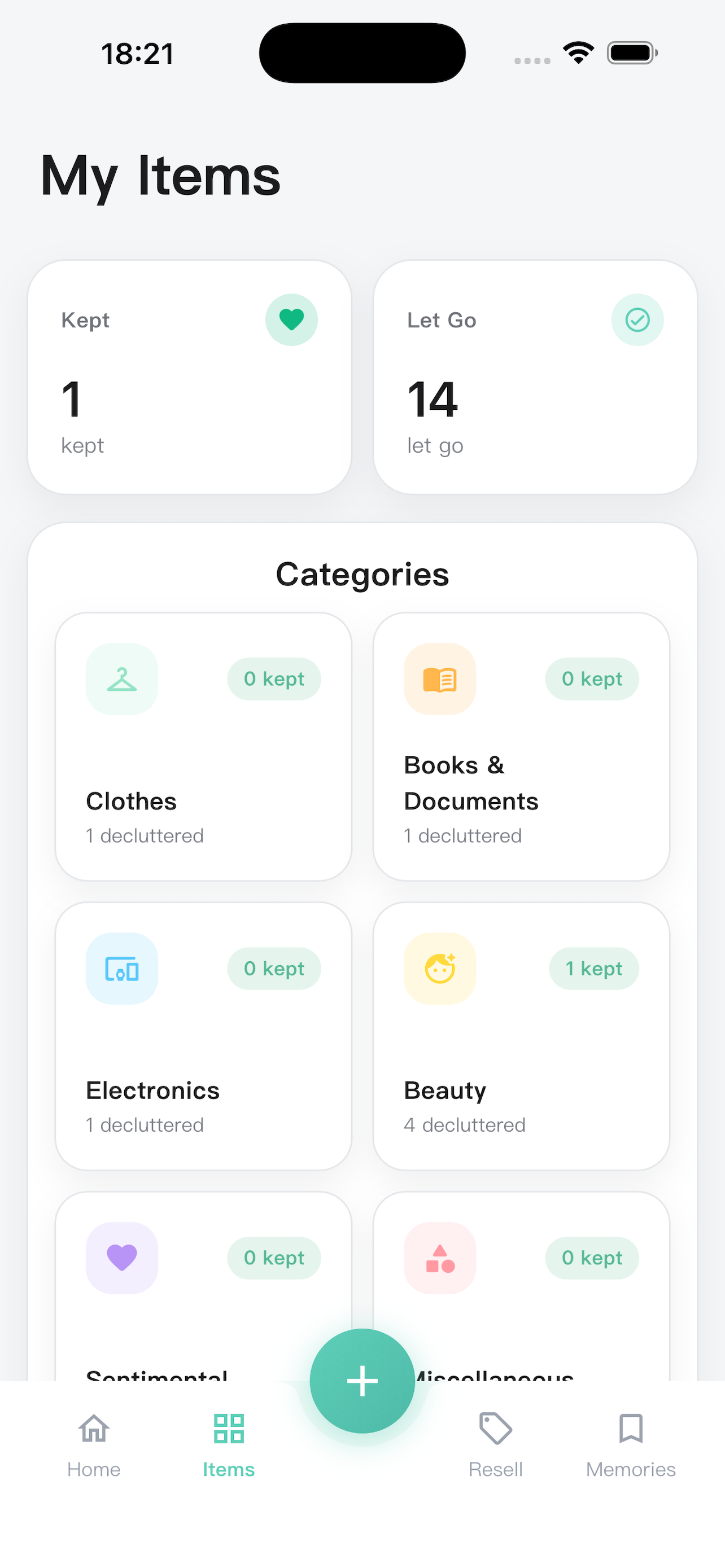Tap the purple heart icon for Sentimental
Screen dimensions: 725x1568
point(121,1258)
